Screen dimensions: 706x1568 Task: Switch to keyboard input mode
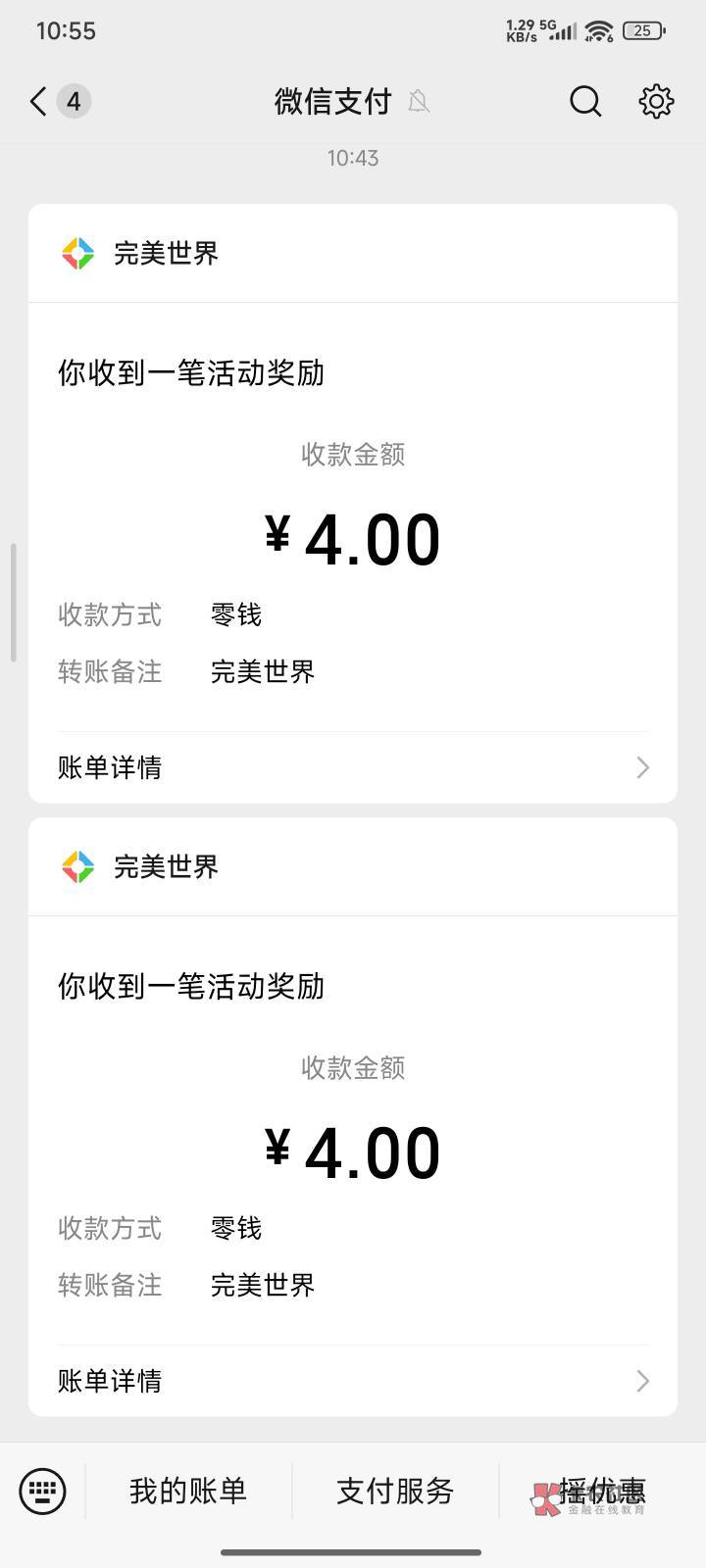[42, 1492]
